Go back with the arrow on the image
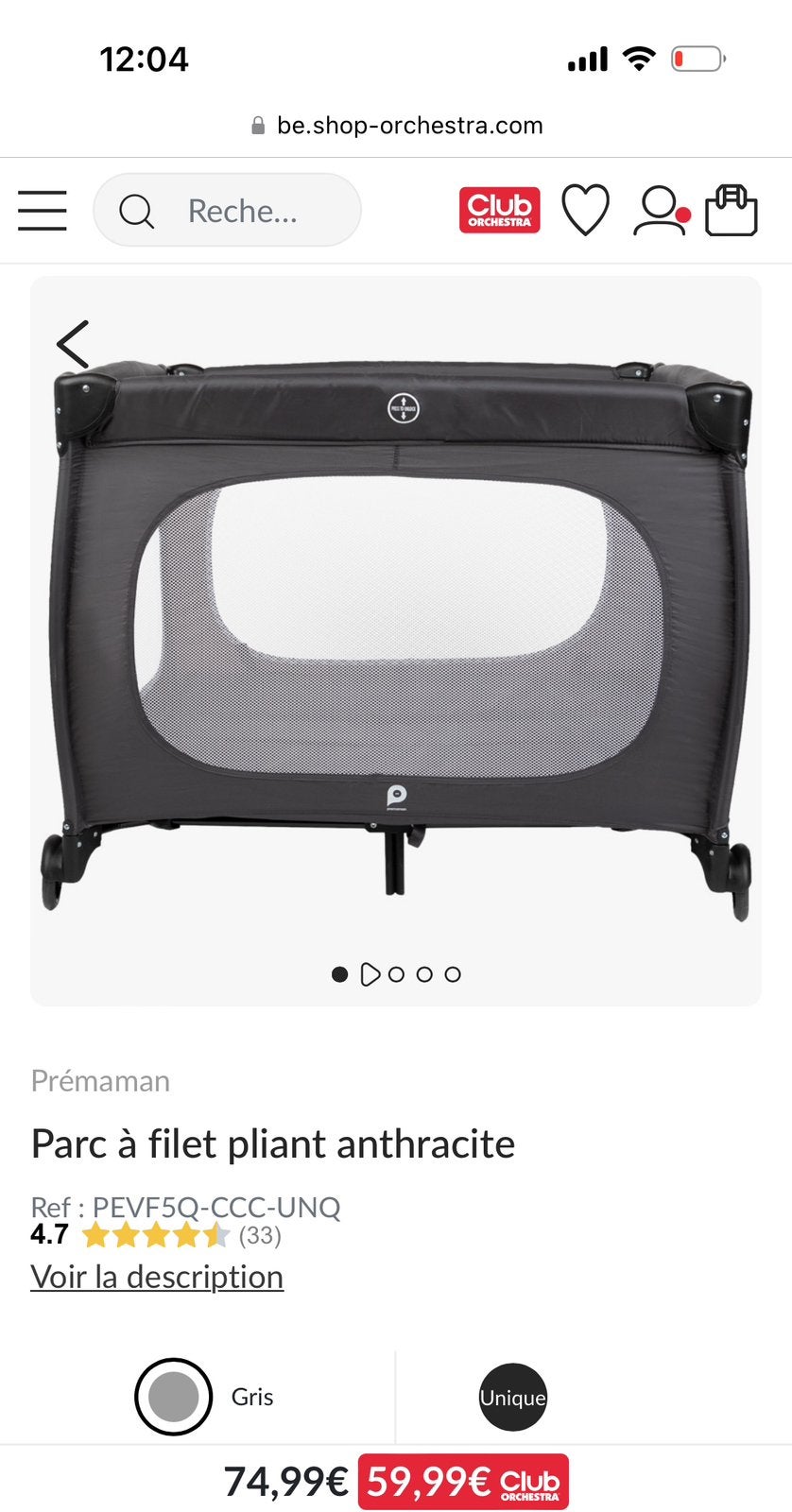792x1512 pixels. (73, 344)
